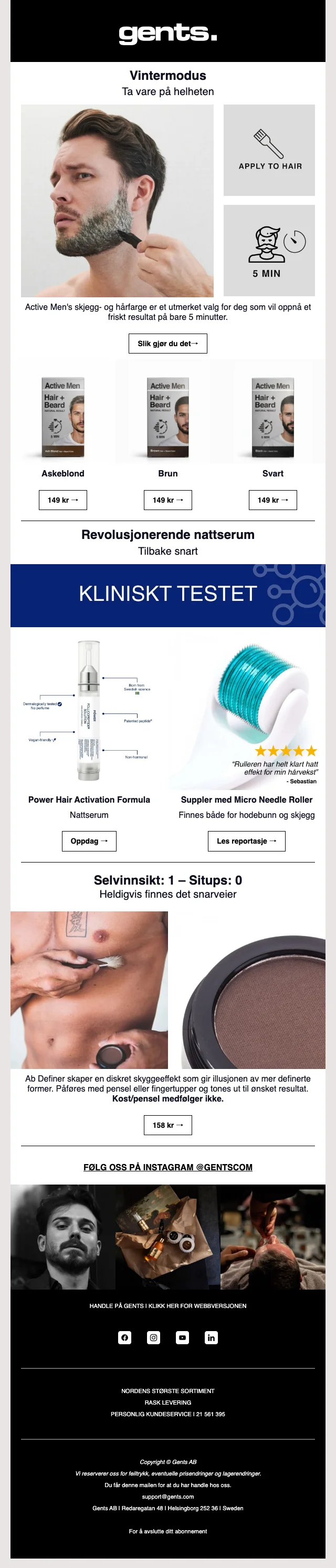
Task: Tap the support@gents.com email link
Action: pos(167,1496)
